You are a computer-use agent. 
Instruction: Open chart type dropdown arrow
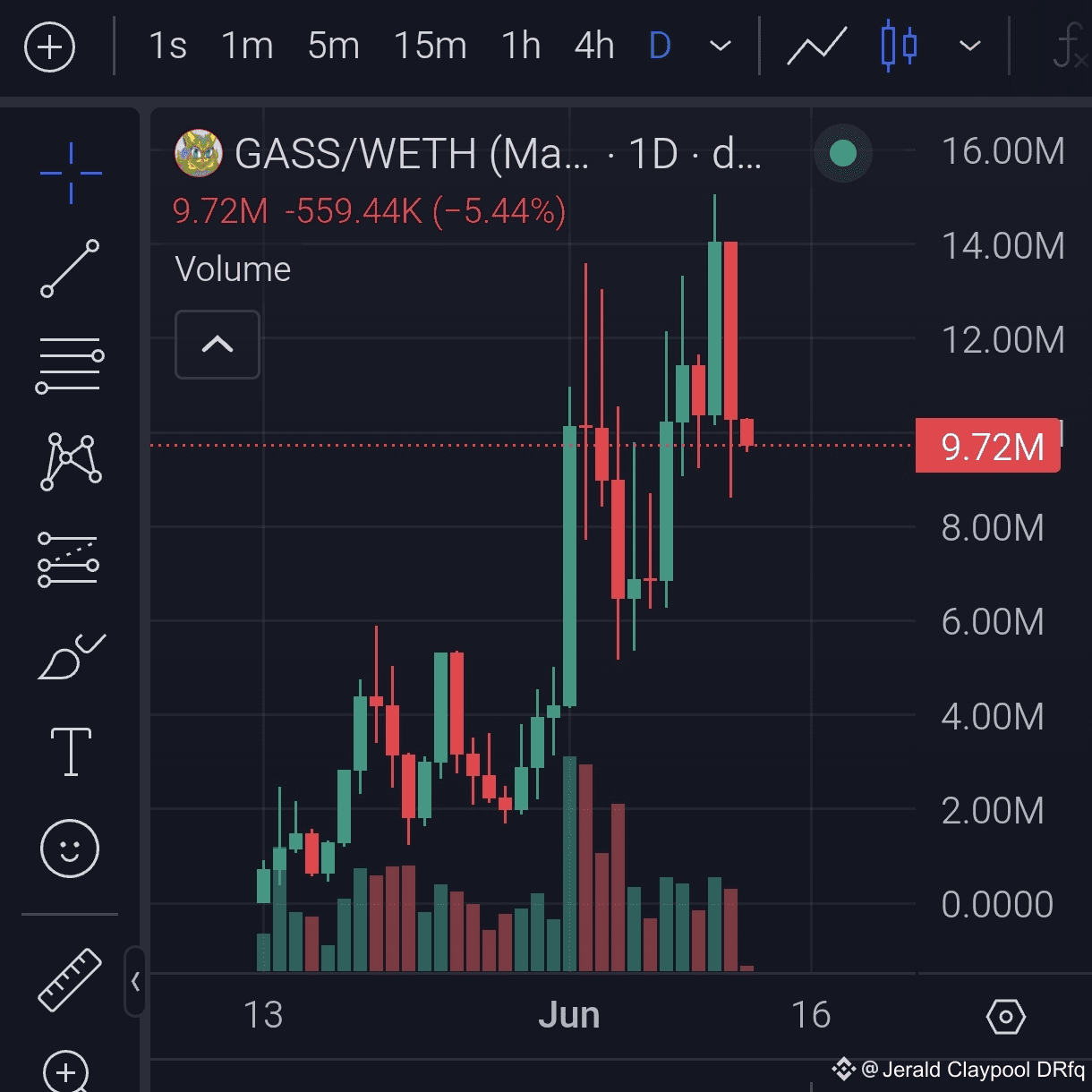click(x=970, y=46)
